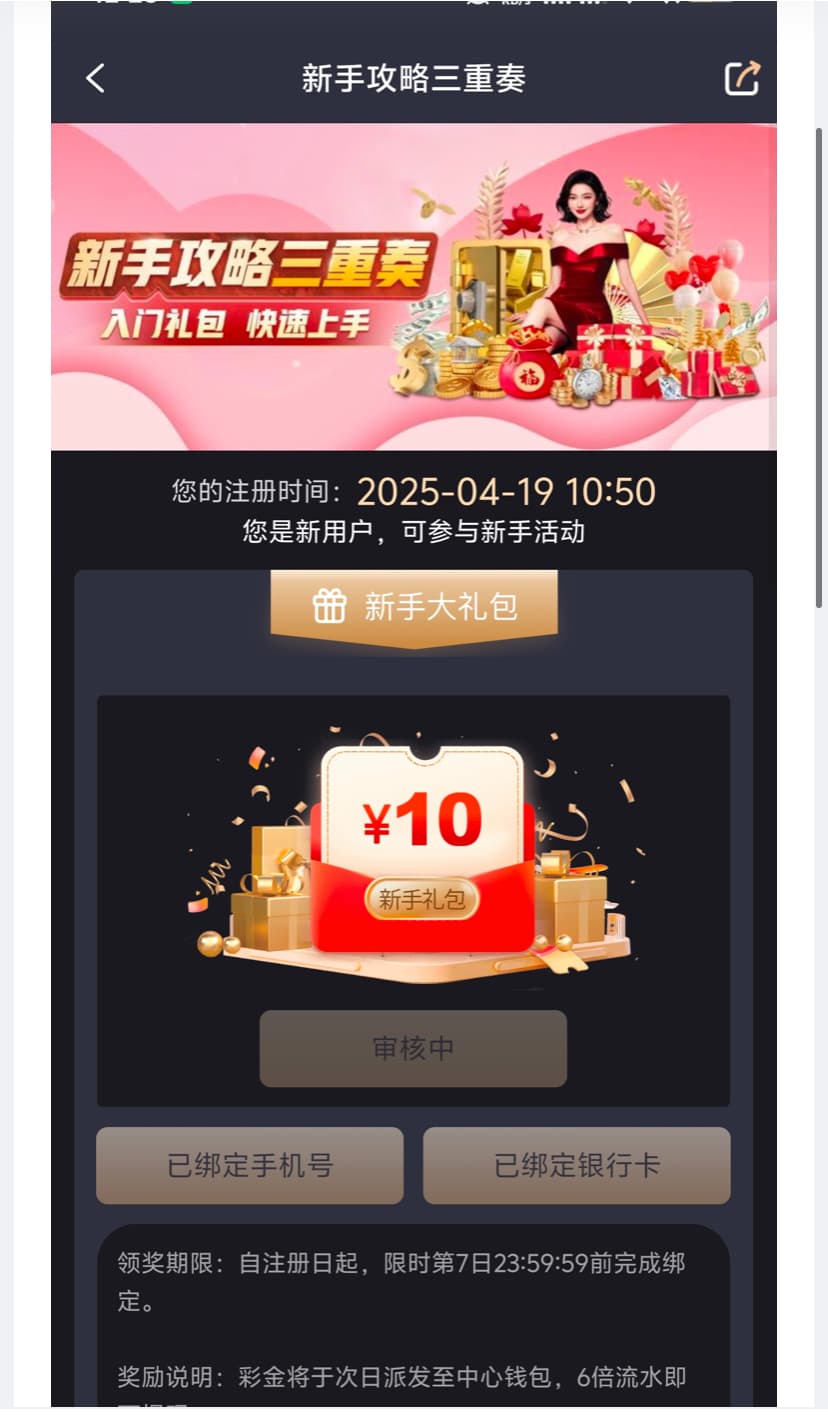This screenshot has width=828, height=1415.
Task: Tap the 已绑定手机号 button
Action: click(x=249, y=1165)
